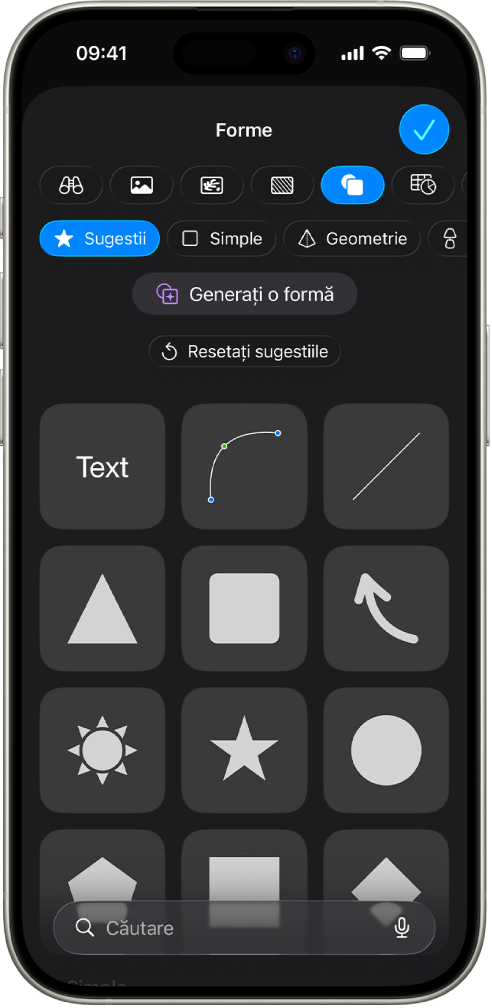Open the binoculars browse category
The width and height of the screenshot is (492, 1008).
71,185
